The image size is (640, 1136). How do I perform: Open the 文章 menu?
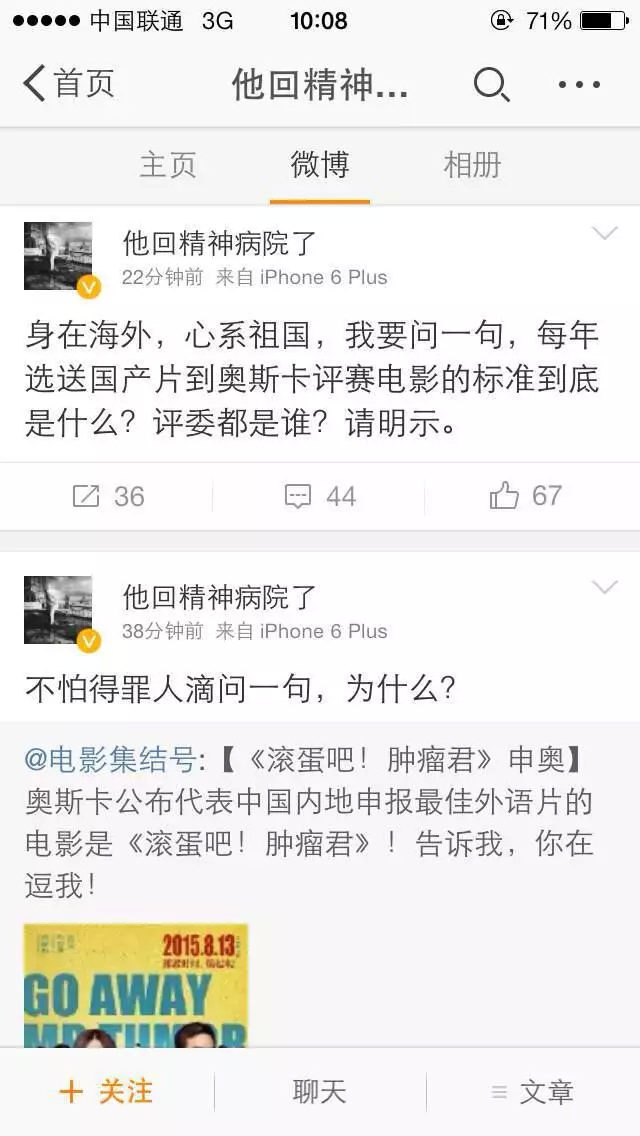click(x=532, y=1091)
